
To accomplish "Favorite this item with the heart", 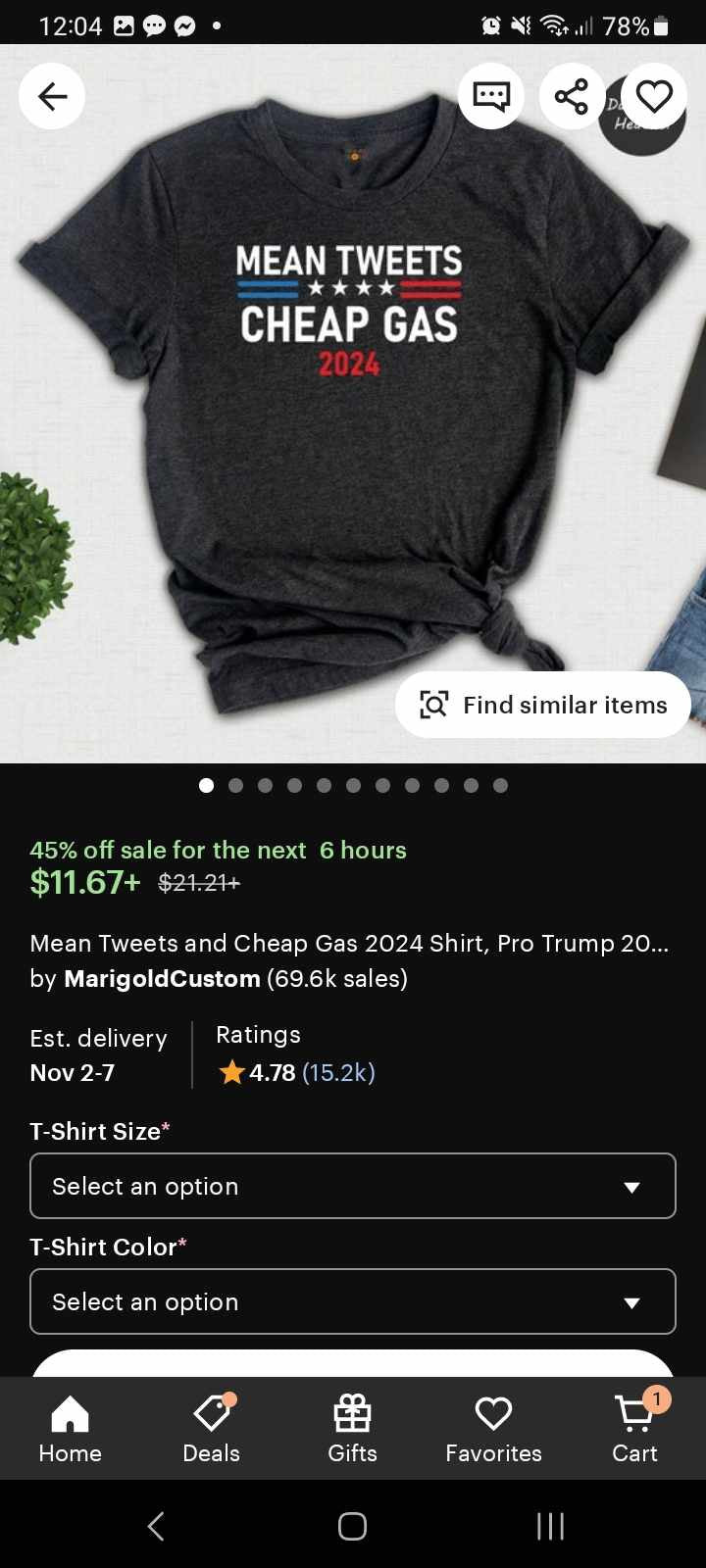I will [654, 96].
